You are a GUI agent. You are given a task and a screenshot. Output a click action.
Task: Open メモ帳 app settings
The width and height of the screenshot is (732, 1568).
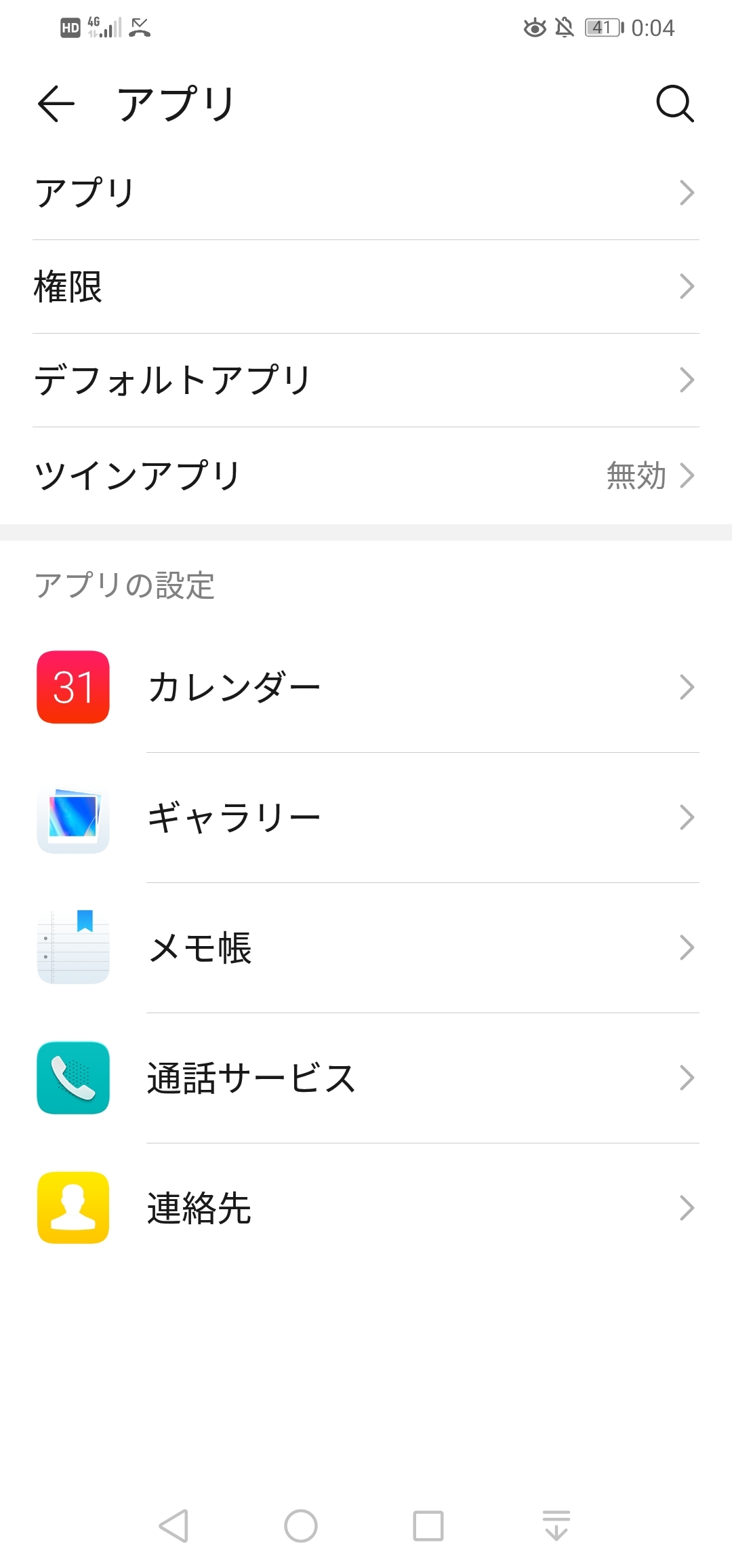(366, 947)
